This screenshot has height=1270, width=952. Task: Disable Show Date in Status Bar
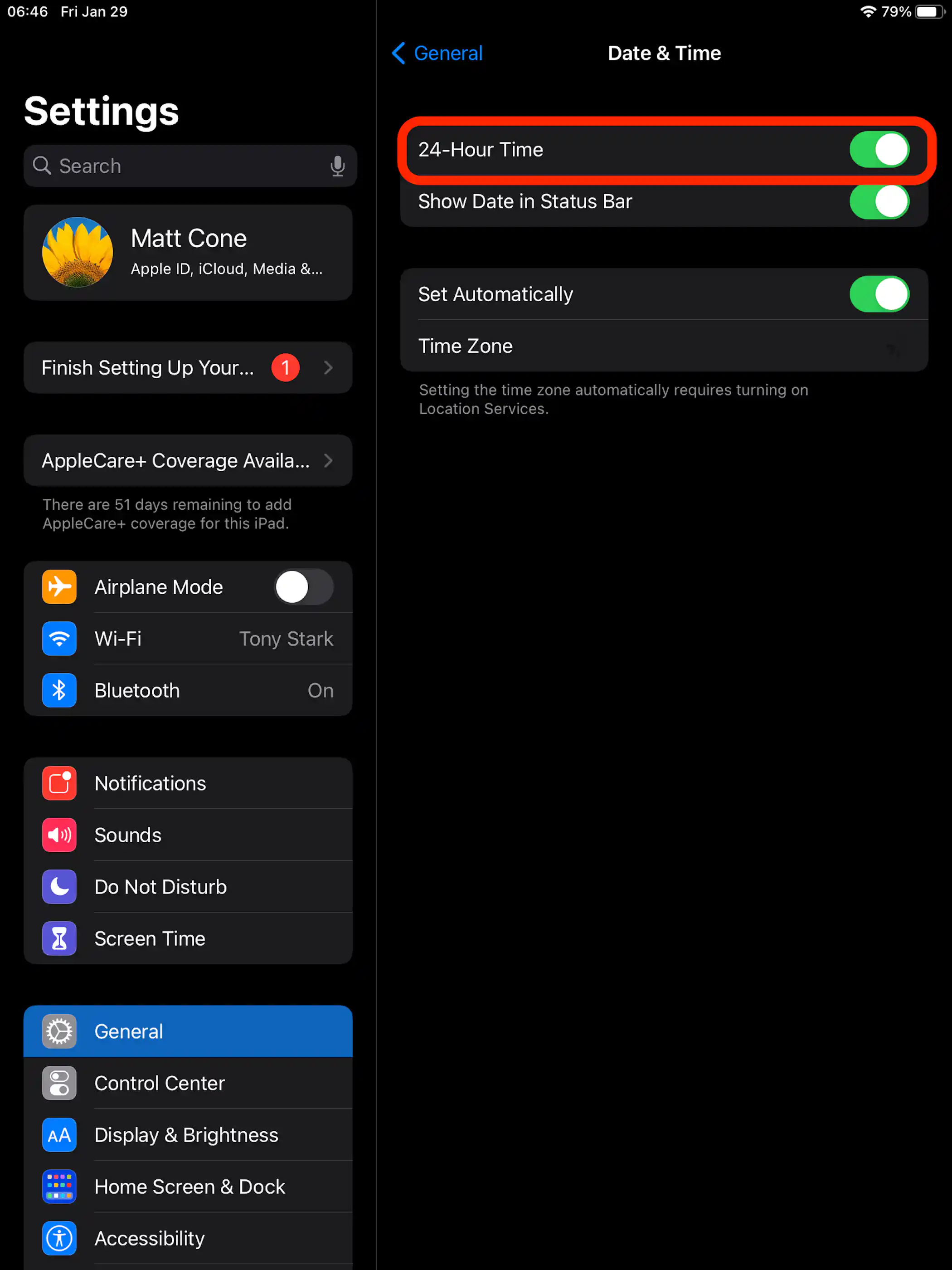pyautogui.click(x=879, y=201)
